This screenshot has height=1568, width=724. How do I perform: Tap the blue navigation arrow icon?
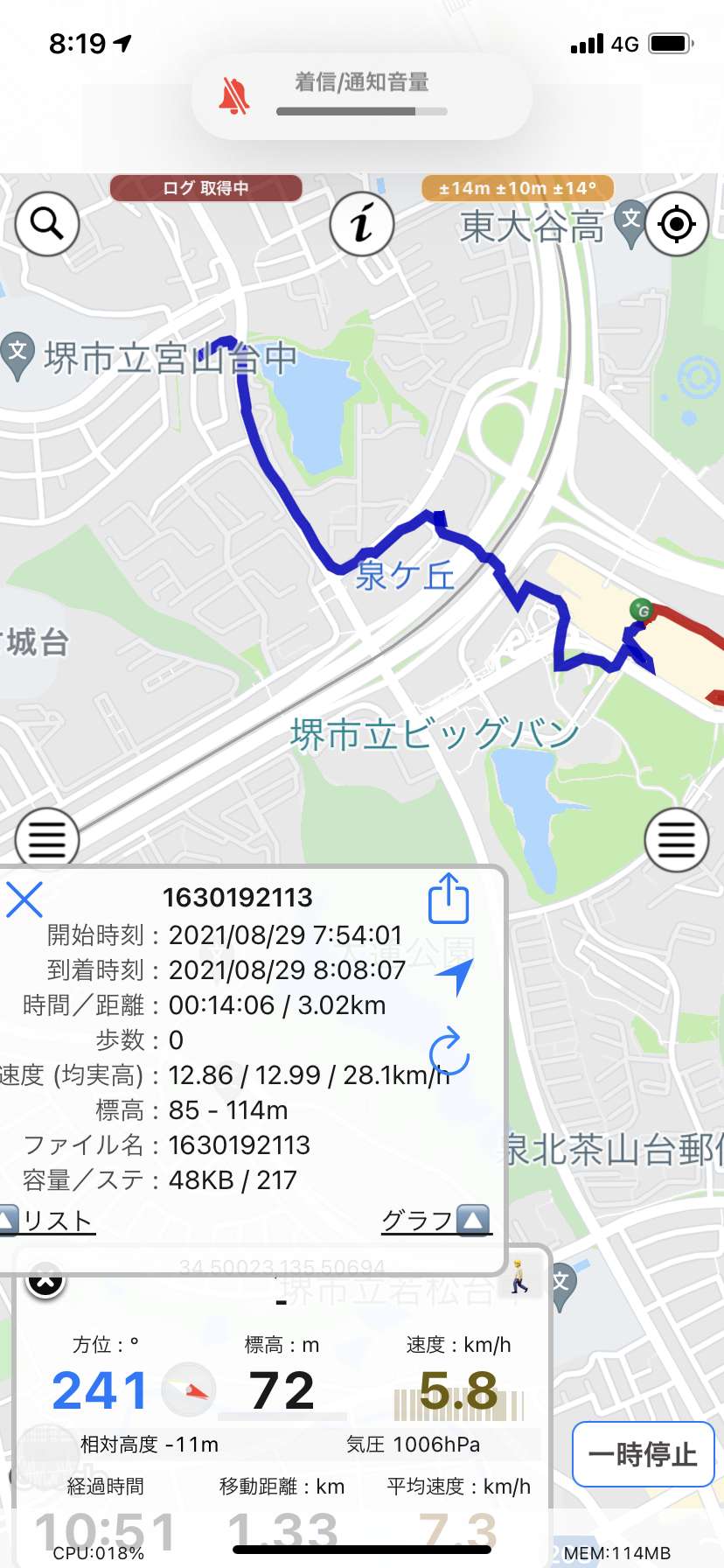tap(455, 976)
